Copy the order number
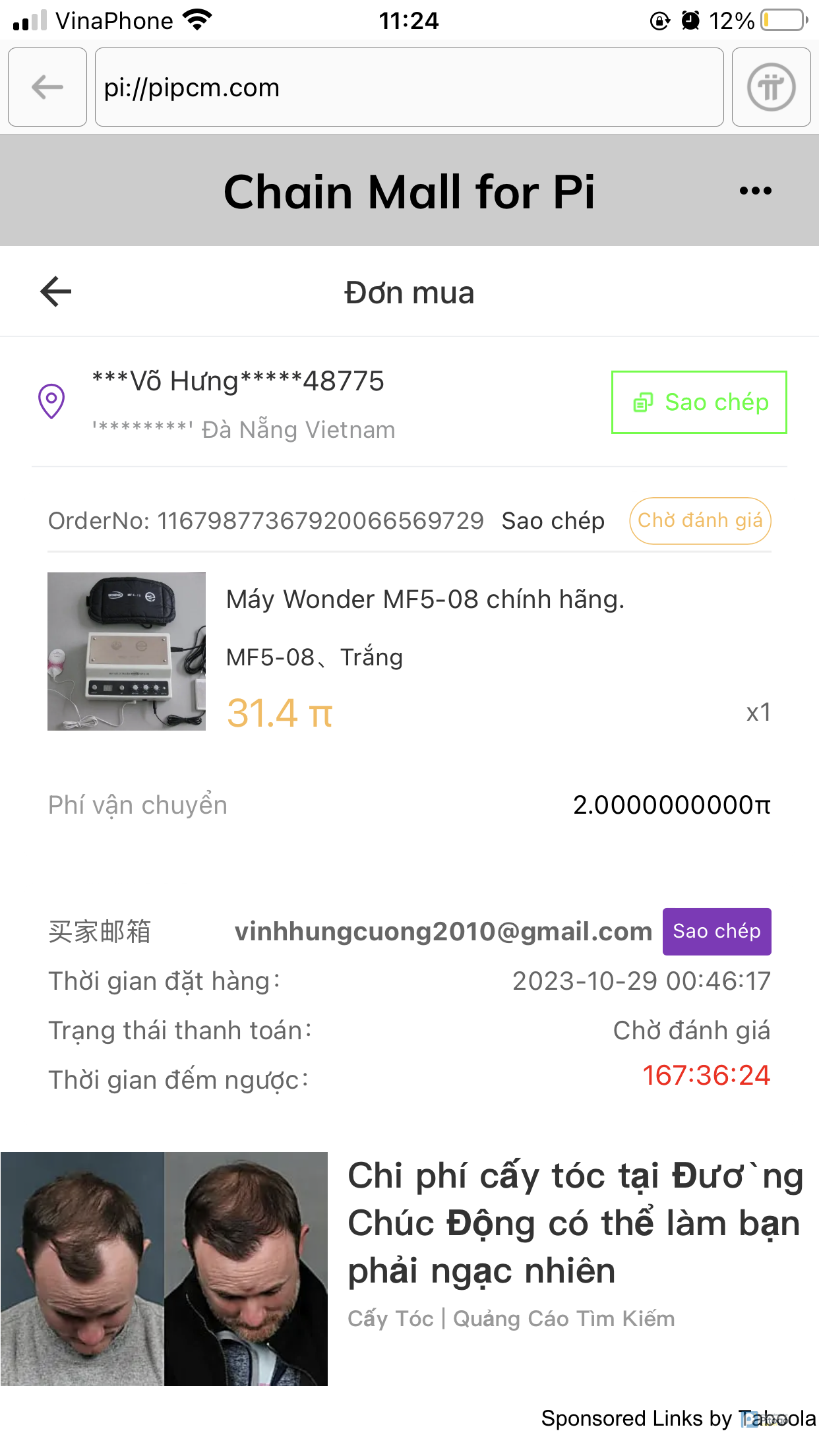Screen dimensions: 819x1456 pyautogui.click(x=553, y=521)
